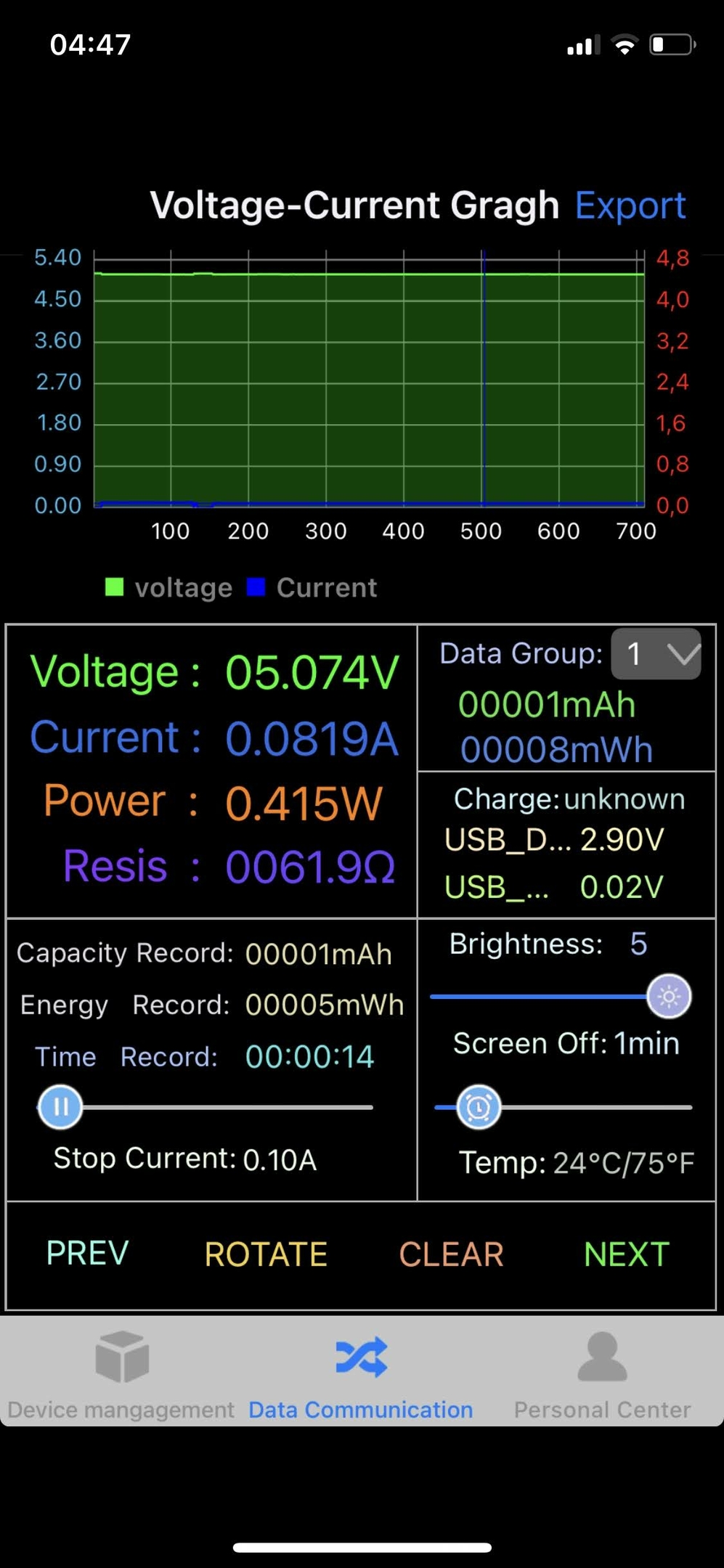Tap the Screen Off timer slider handle
724x1568 pixels.
pos(479,1107)
